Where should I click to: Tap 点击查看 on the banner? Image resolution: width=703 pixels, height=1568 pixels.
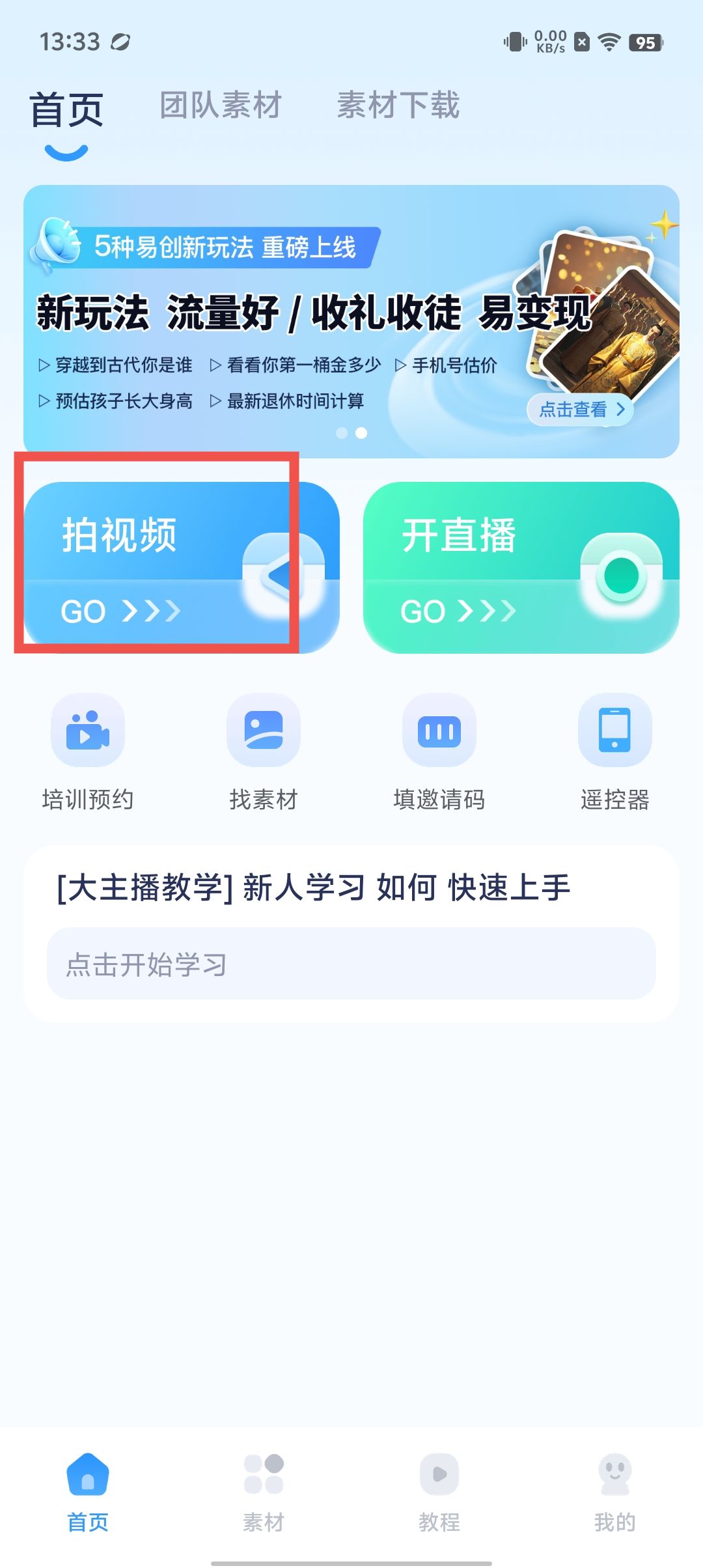click(x=579, y=410)
